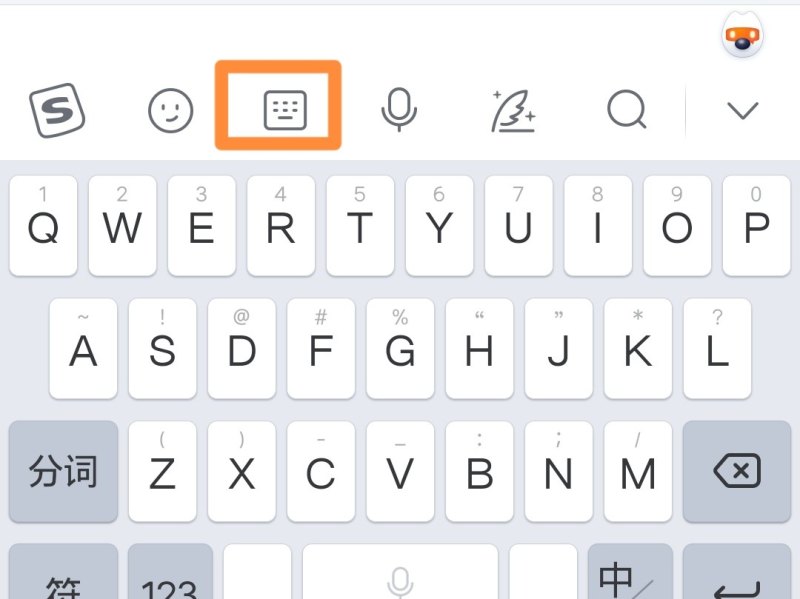Viewport: 800px width, 599px height.
Task: Type the letter A
Action: [83, 348]
